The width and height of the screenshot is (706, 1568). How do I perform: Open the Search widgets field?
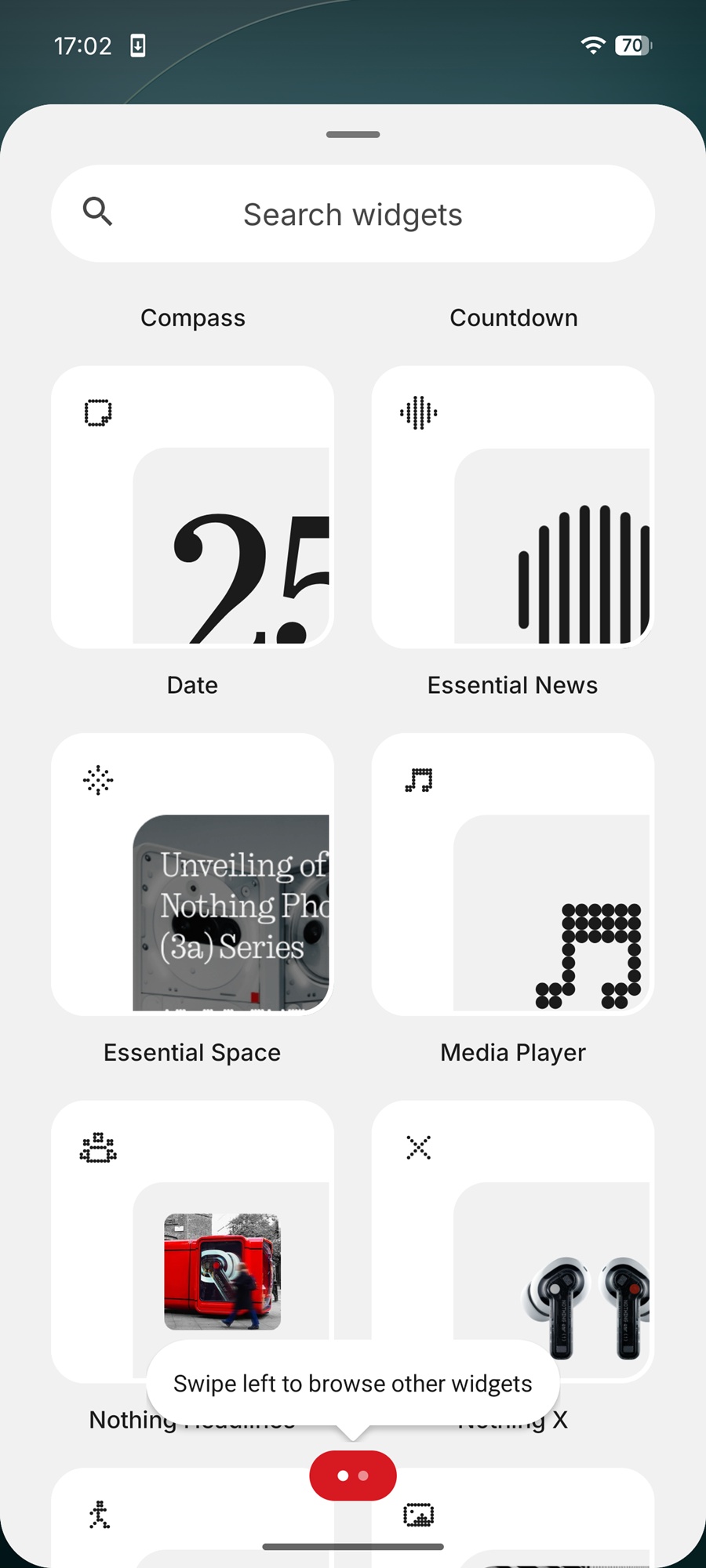pos(353,214)
